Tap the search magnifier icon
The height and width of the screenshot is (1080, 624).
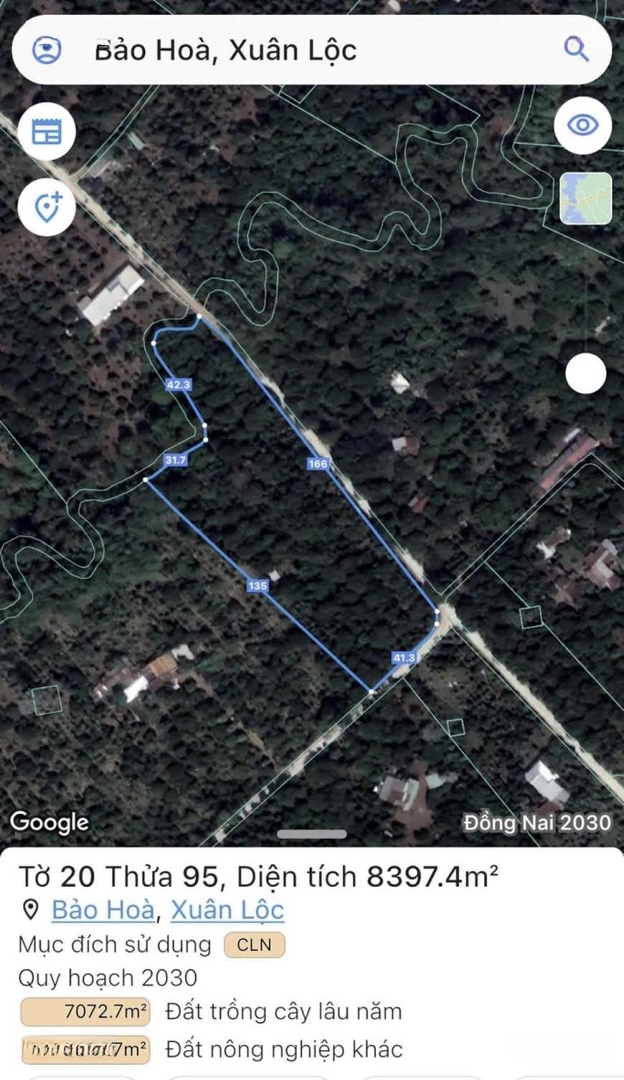coord(576,48)
